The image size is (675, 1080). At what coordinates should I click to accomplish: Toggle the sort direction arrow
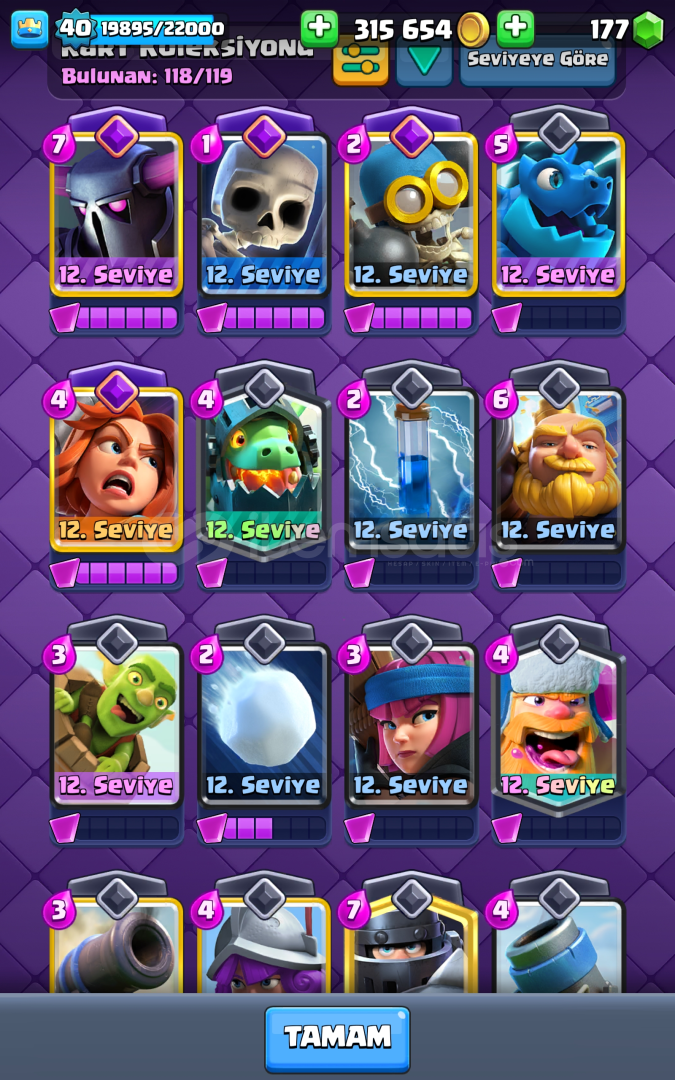click(424, 61)
